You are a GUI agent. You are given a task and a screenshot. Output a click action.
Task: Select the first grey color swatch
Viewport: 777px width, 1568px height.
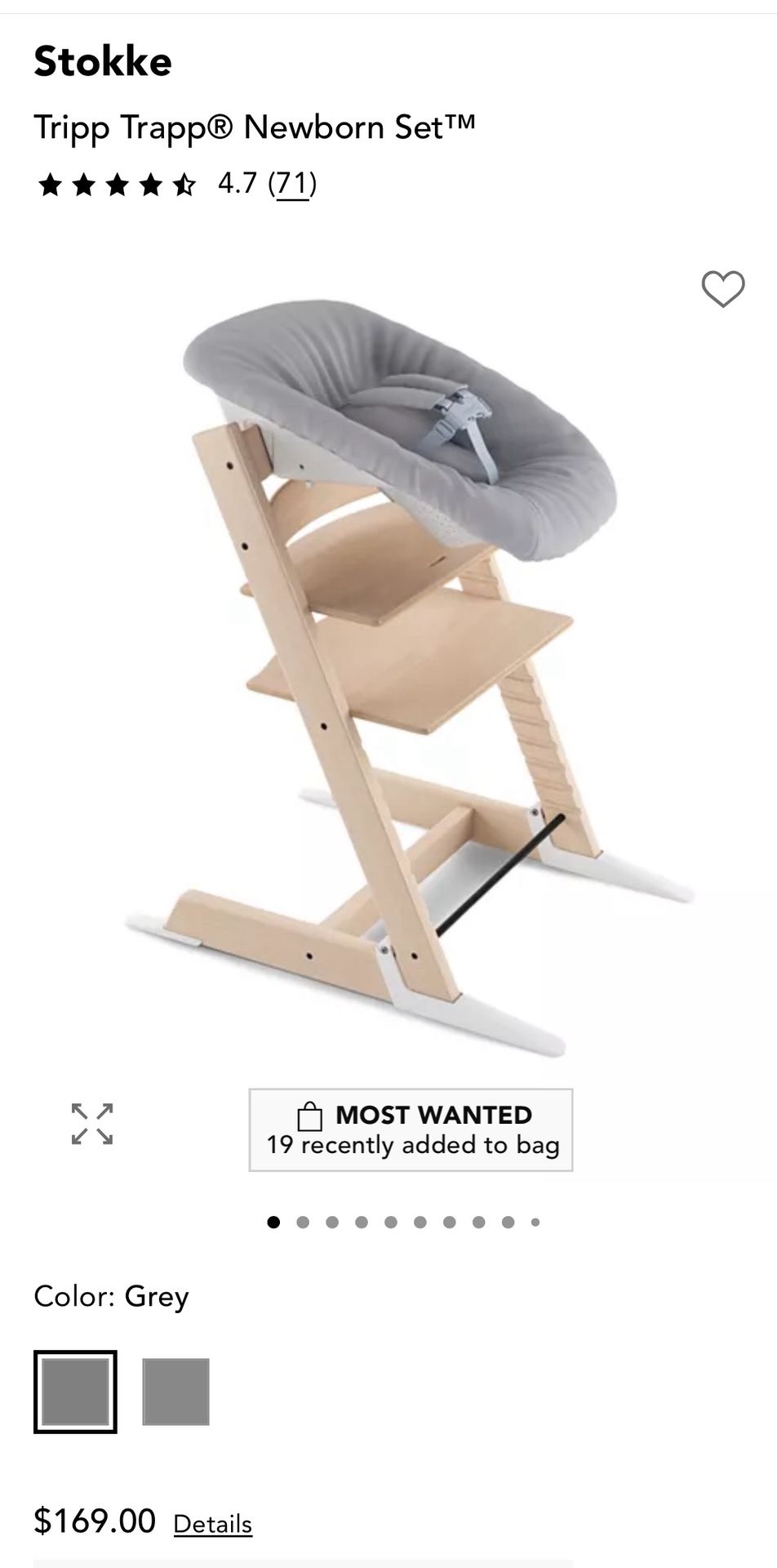[x=75, y=1392]
